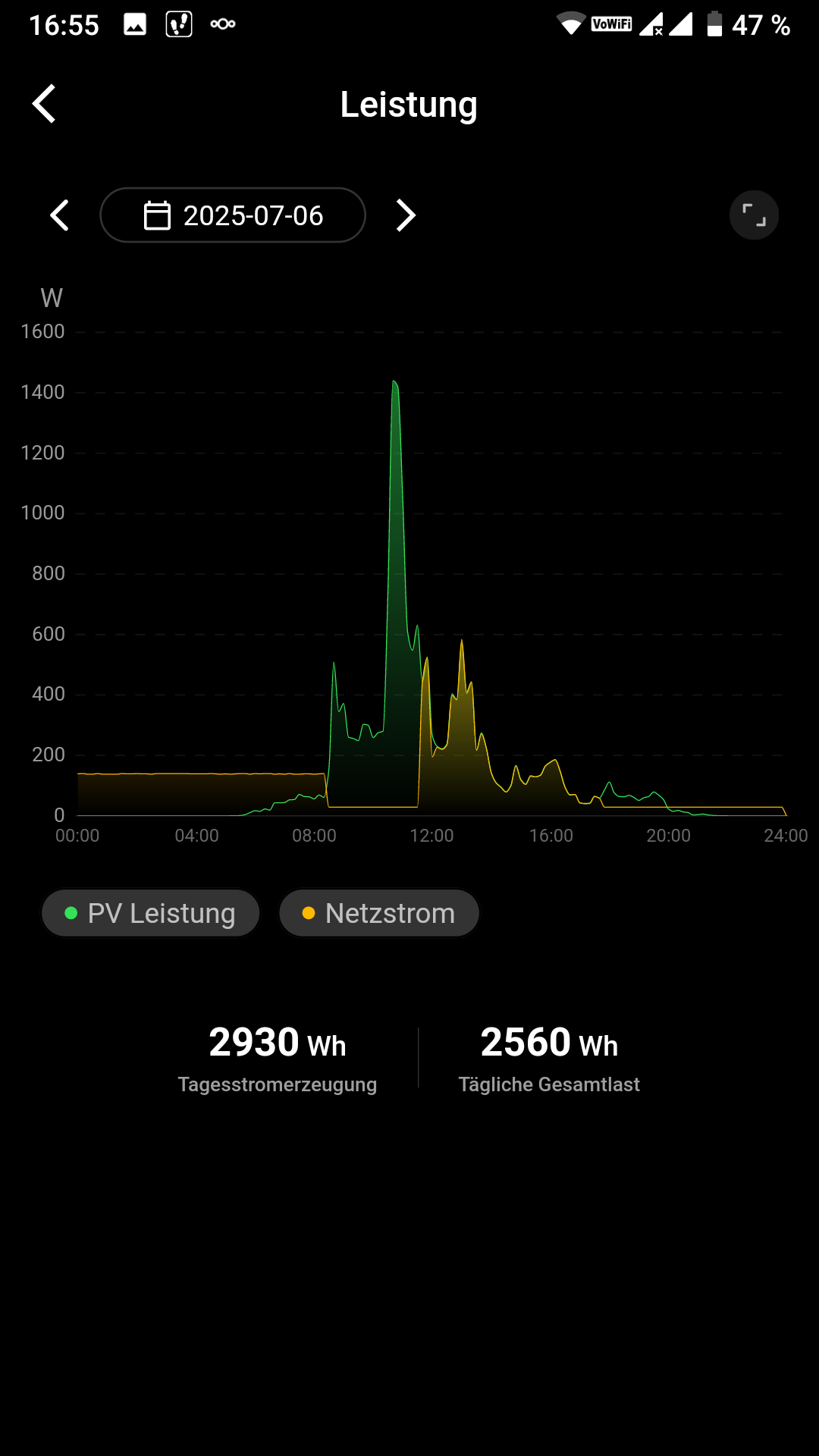Expand the chart to fullscreen
The image size is (819, 1456).
[754, 215]
